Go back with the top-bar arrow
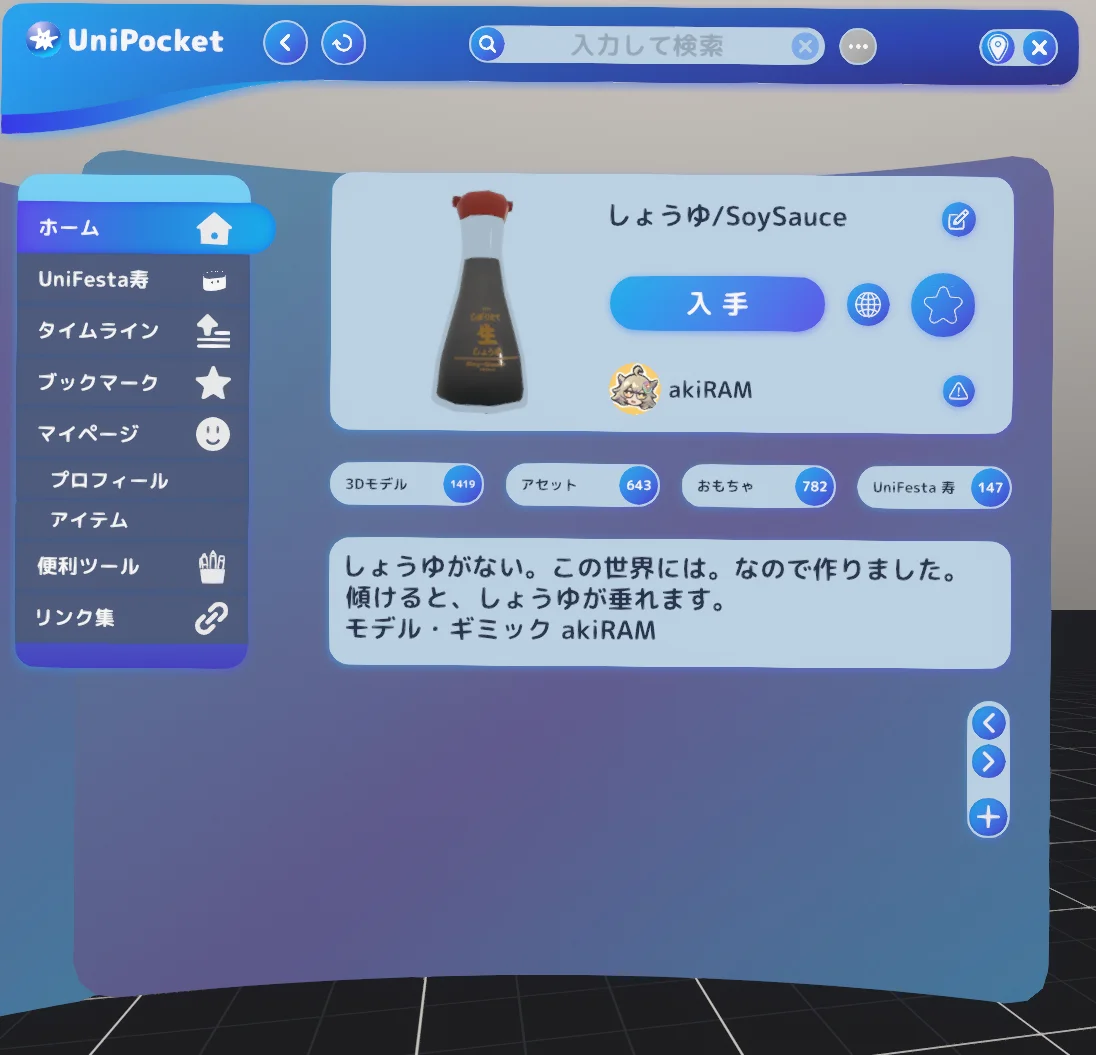The height and width of the screenshot is (1055, 1096). pos(285,43)
